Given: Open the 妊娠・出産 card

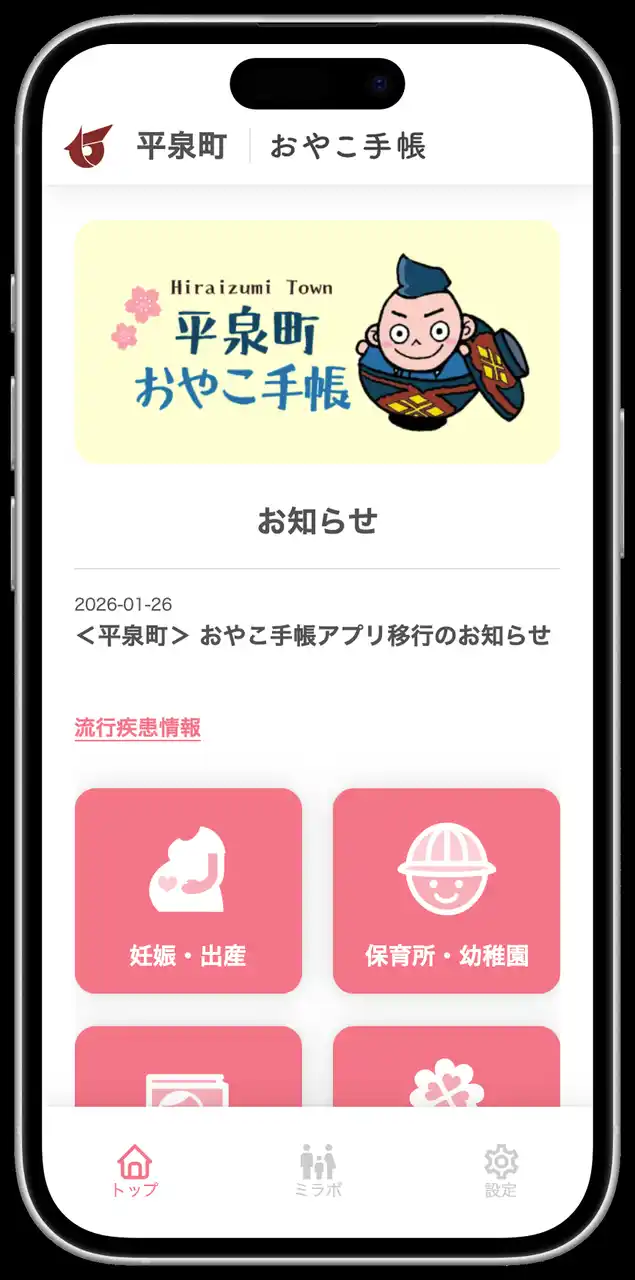Looking at the screenshot, I should (188, 890).
